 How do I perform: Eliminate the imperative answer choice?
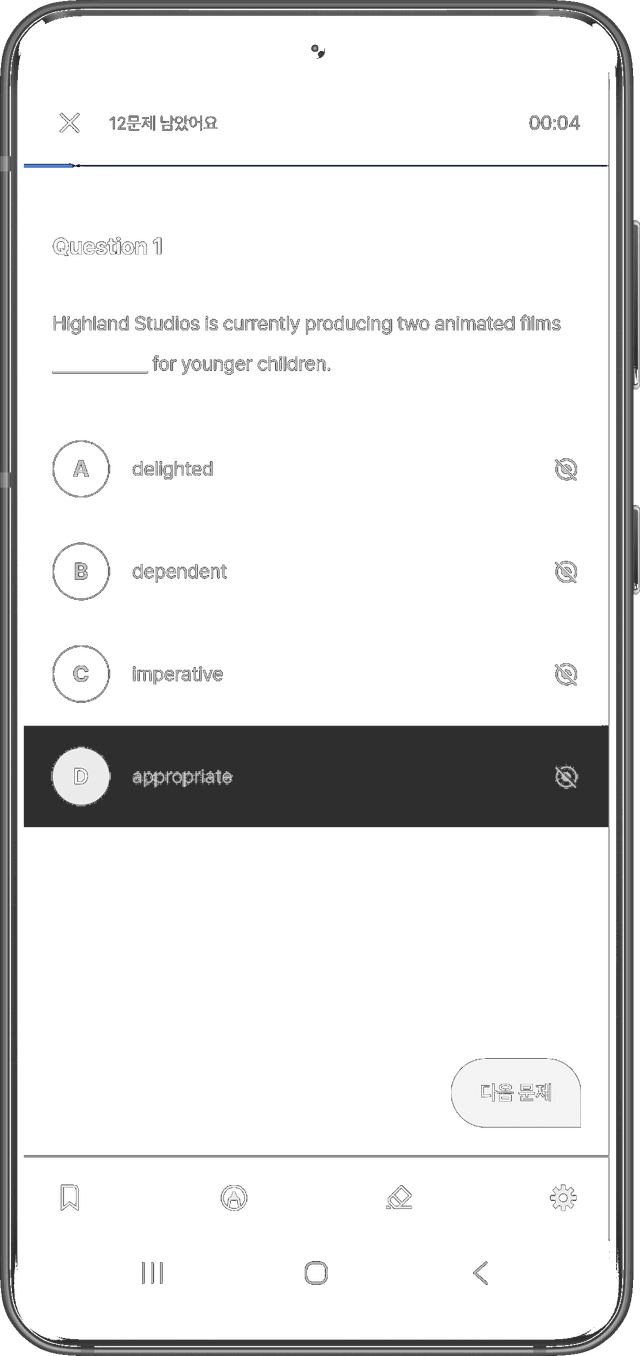click(x=566, y=674)
